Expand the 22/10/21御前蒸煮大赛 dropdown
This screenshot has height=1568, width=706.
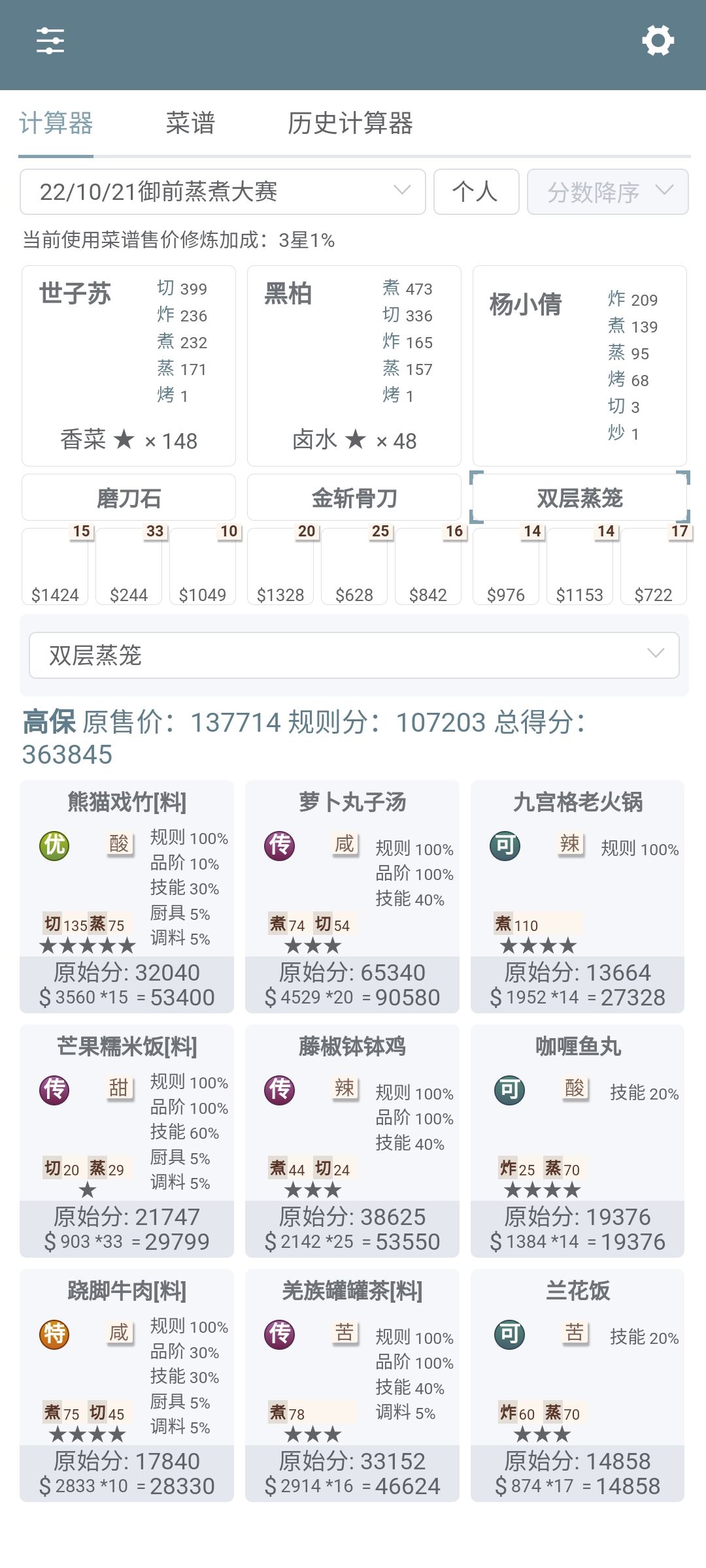[223, 191]
